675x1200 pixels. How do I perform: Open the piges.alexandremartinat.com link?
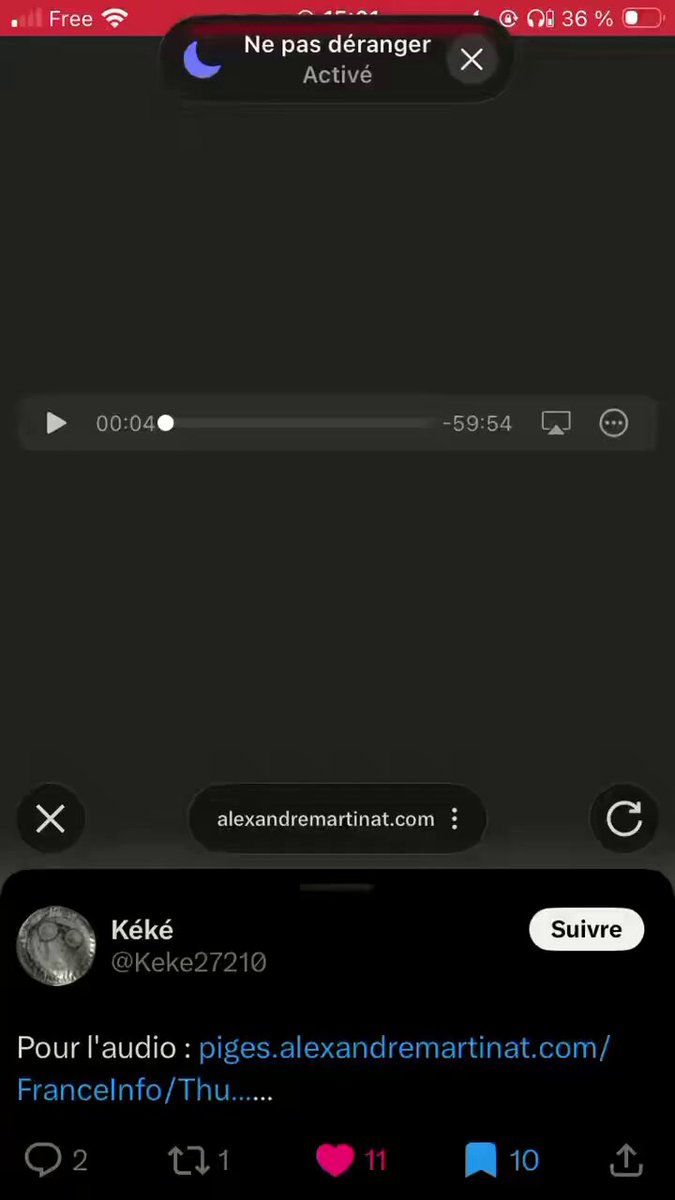tap(404, 1048)
